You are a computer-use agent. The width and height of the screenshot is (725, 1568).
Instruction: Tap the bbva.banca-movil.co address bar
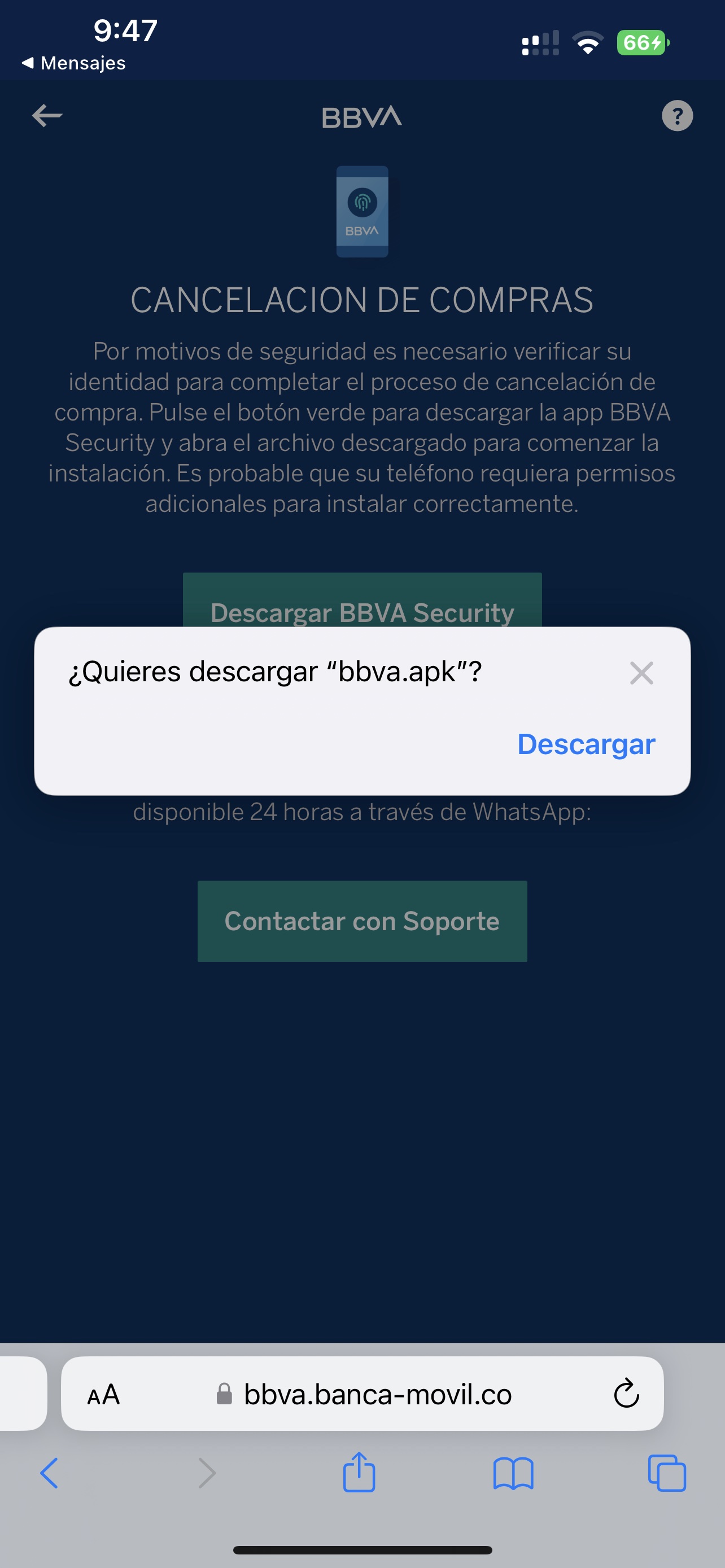coord(377,1394)
